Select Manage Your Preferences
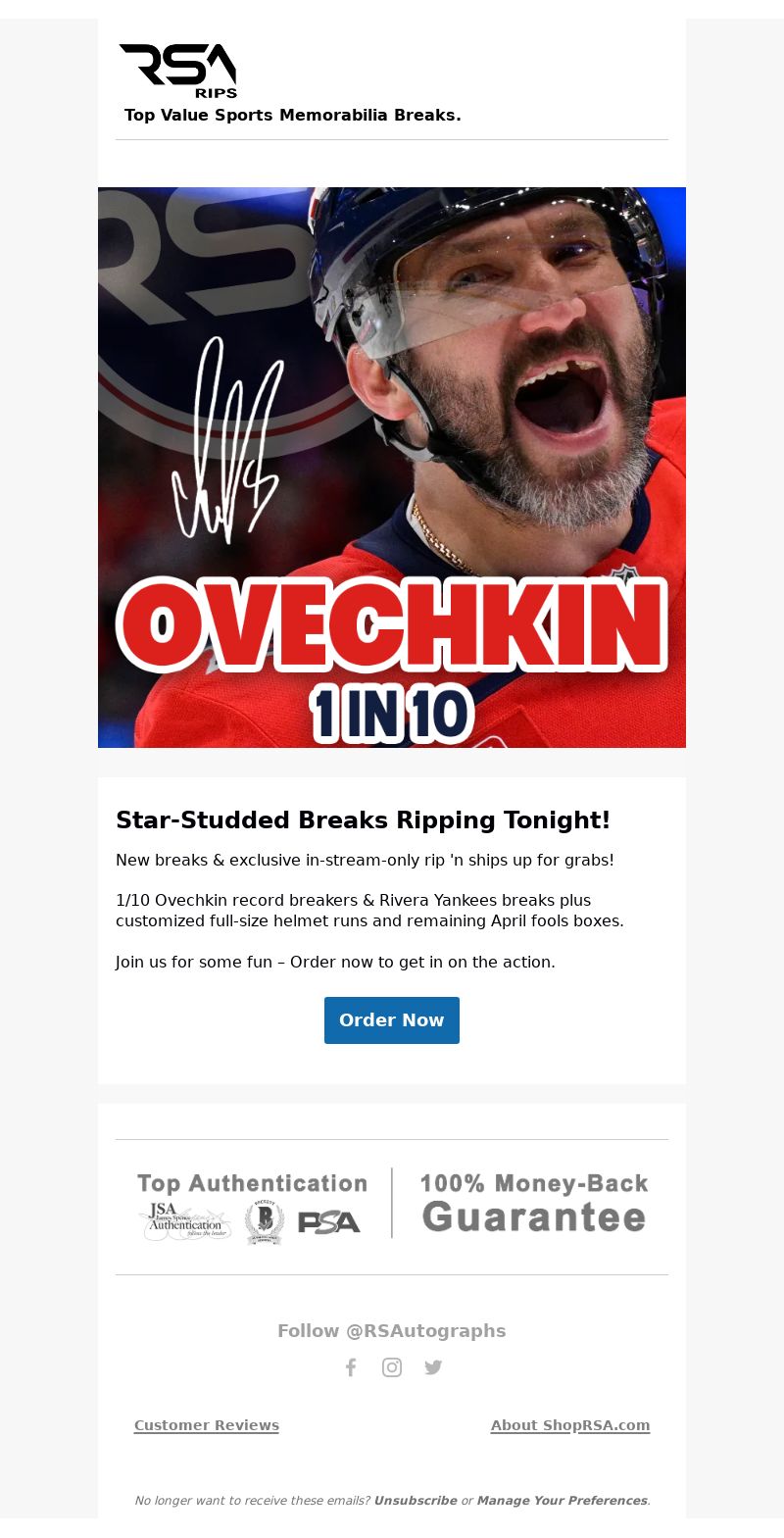The height and width of the screenshot is (1538, 784). click(x=563, y=1501)
